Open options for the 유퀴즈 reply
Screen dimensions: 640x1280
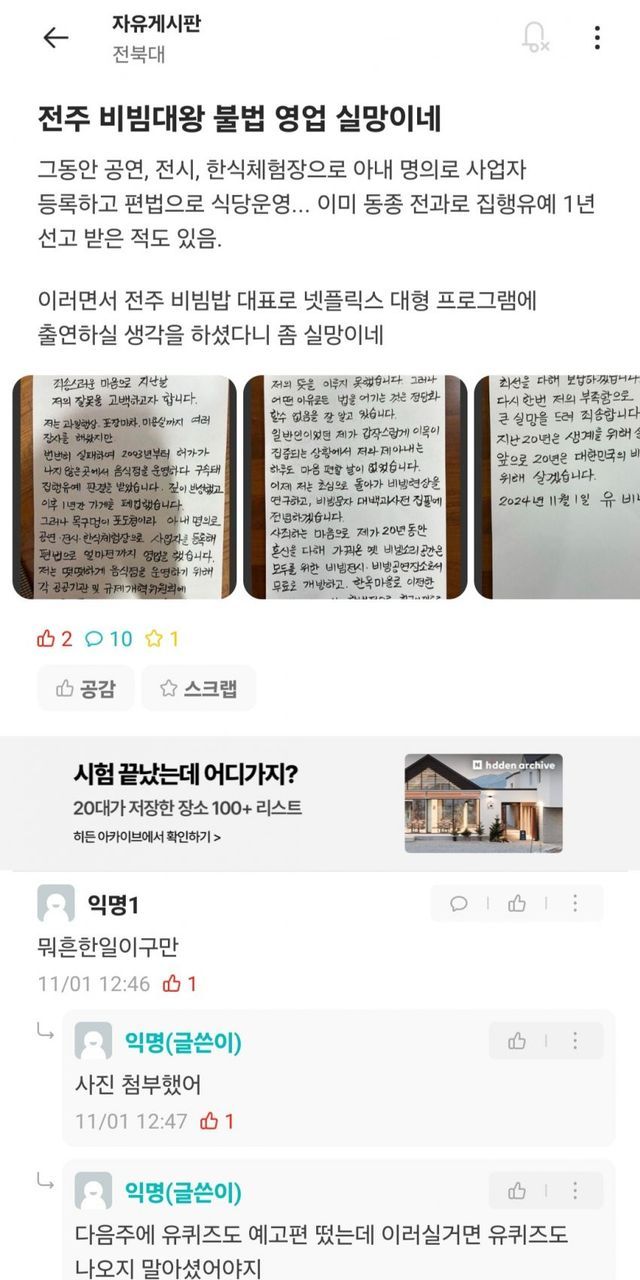[x=575, y=1190]
